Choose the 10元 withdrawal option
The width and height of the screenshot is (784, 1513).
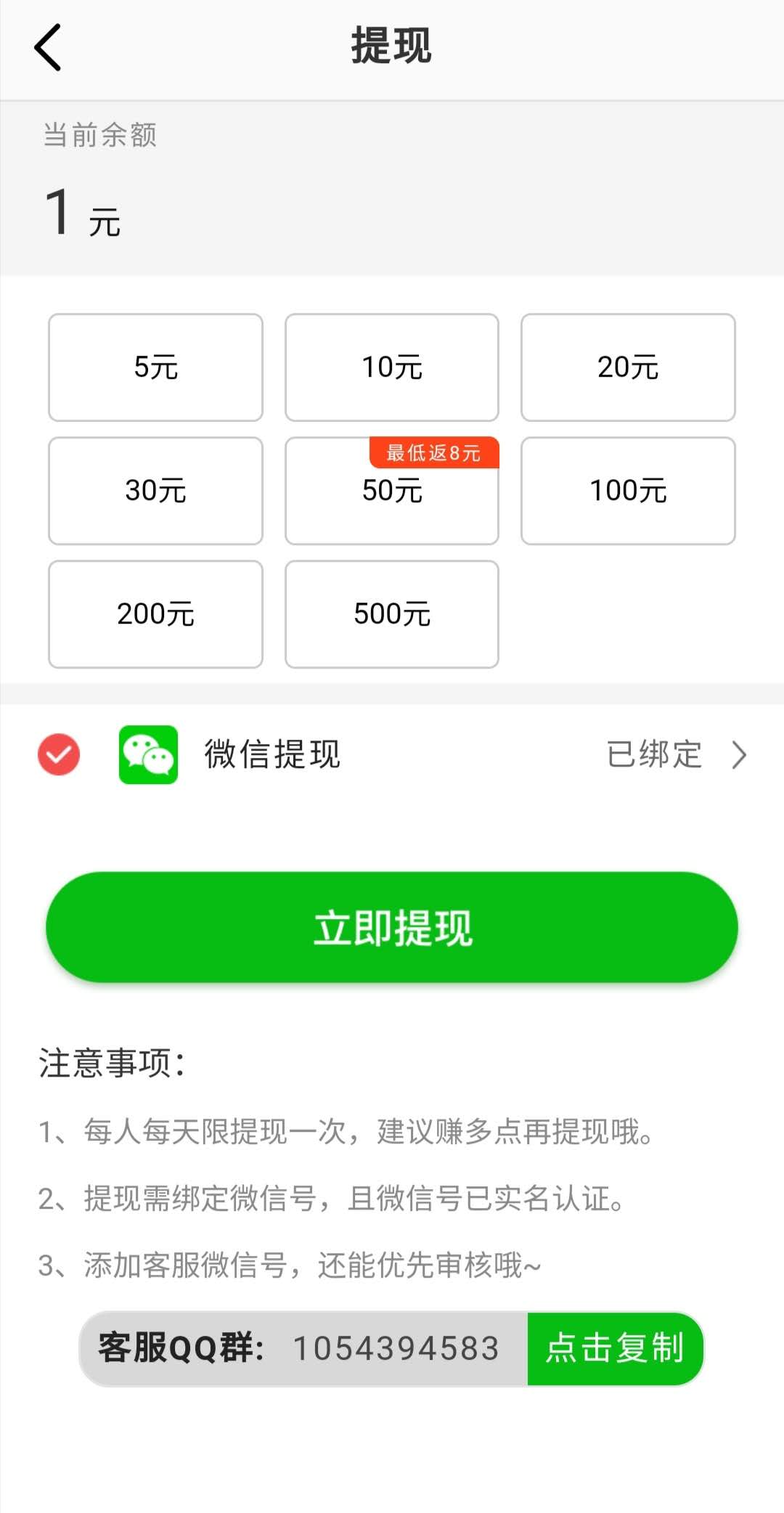pyautogui.click(x=392, y=367)
